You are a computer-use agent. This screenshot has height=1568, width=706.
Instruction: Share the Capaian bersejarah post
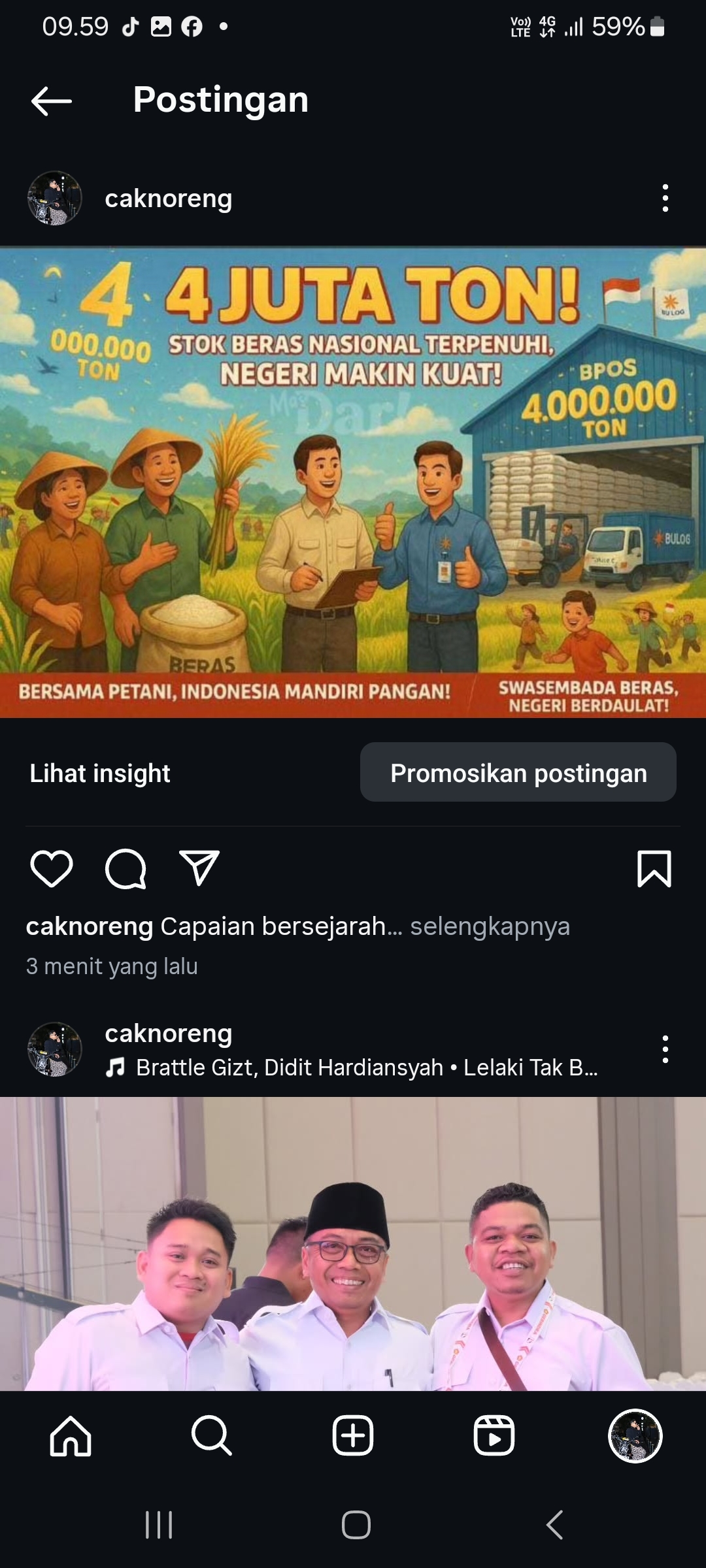click(x=199, y=868)
